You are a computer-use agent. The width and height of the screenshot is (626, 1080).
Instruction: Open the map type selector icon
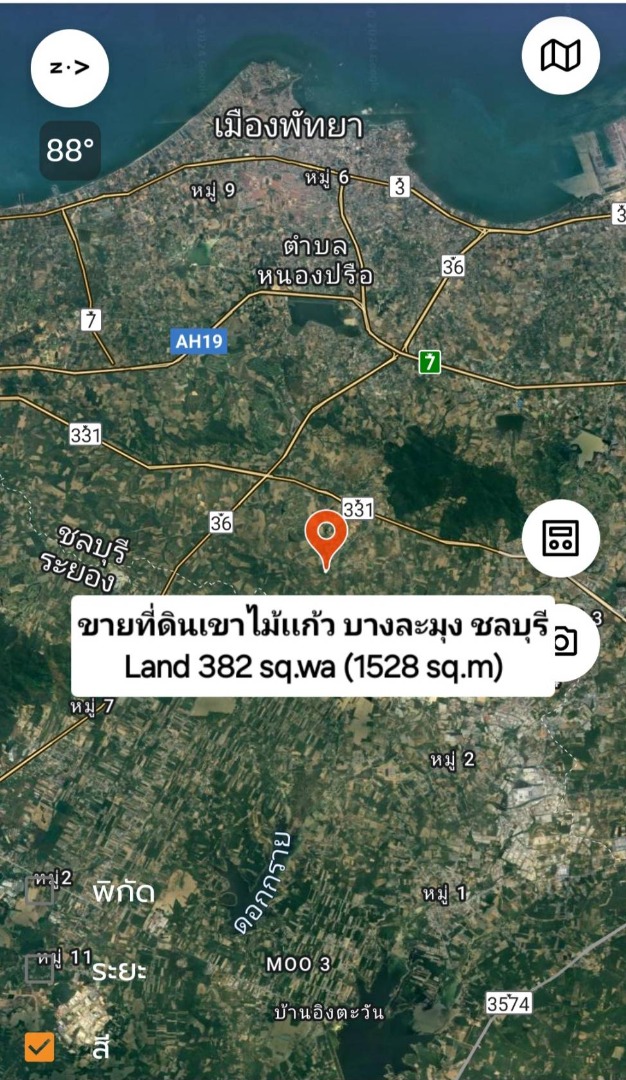[x=560, y=56]
